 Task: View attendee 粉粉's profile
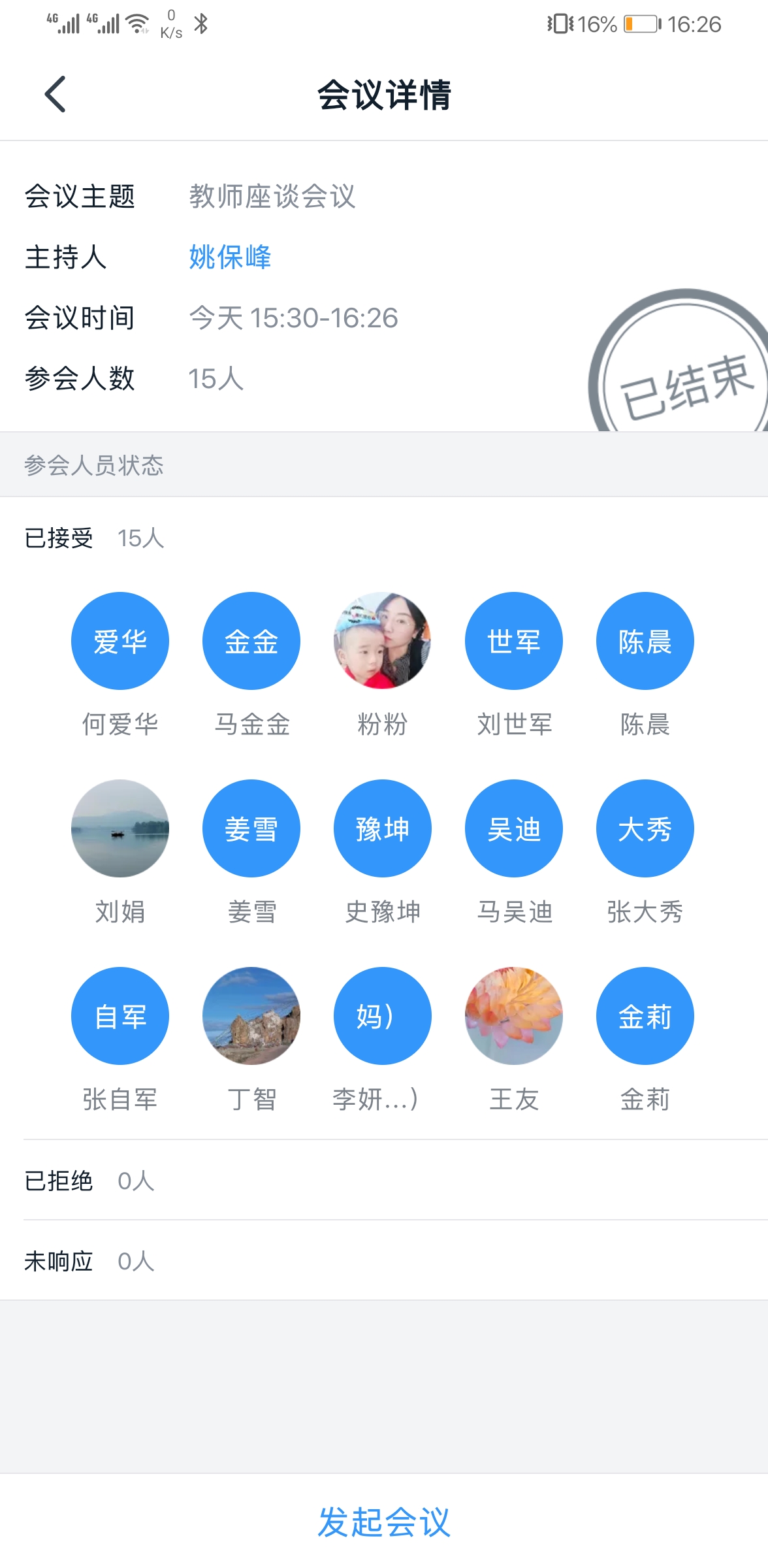point(383,641)
